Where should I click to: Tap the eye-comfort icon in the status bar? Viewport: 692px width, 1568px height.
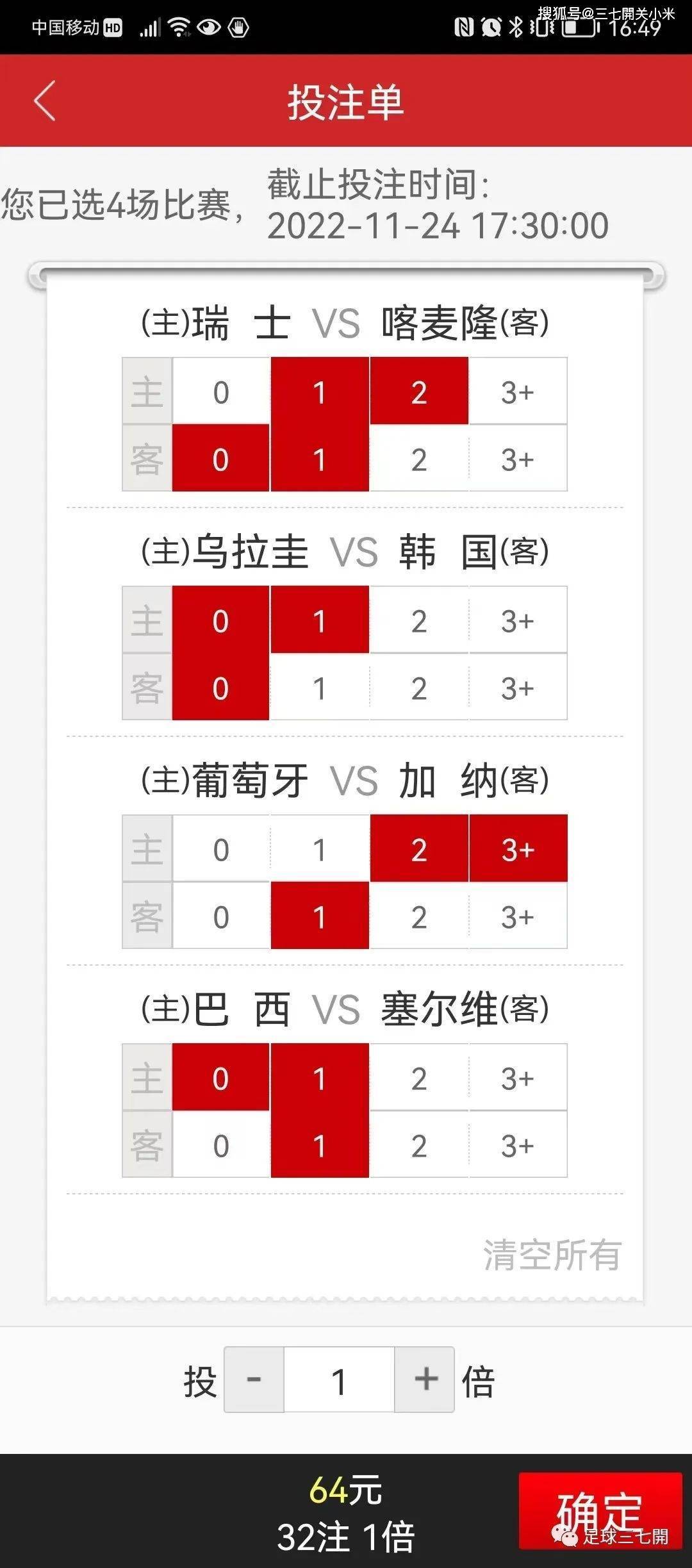pos(209,27)
